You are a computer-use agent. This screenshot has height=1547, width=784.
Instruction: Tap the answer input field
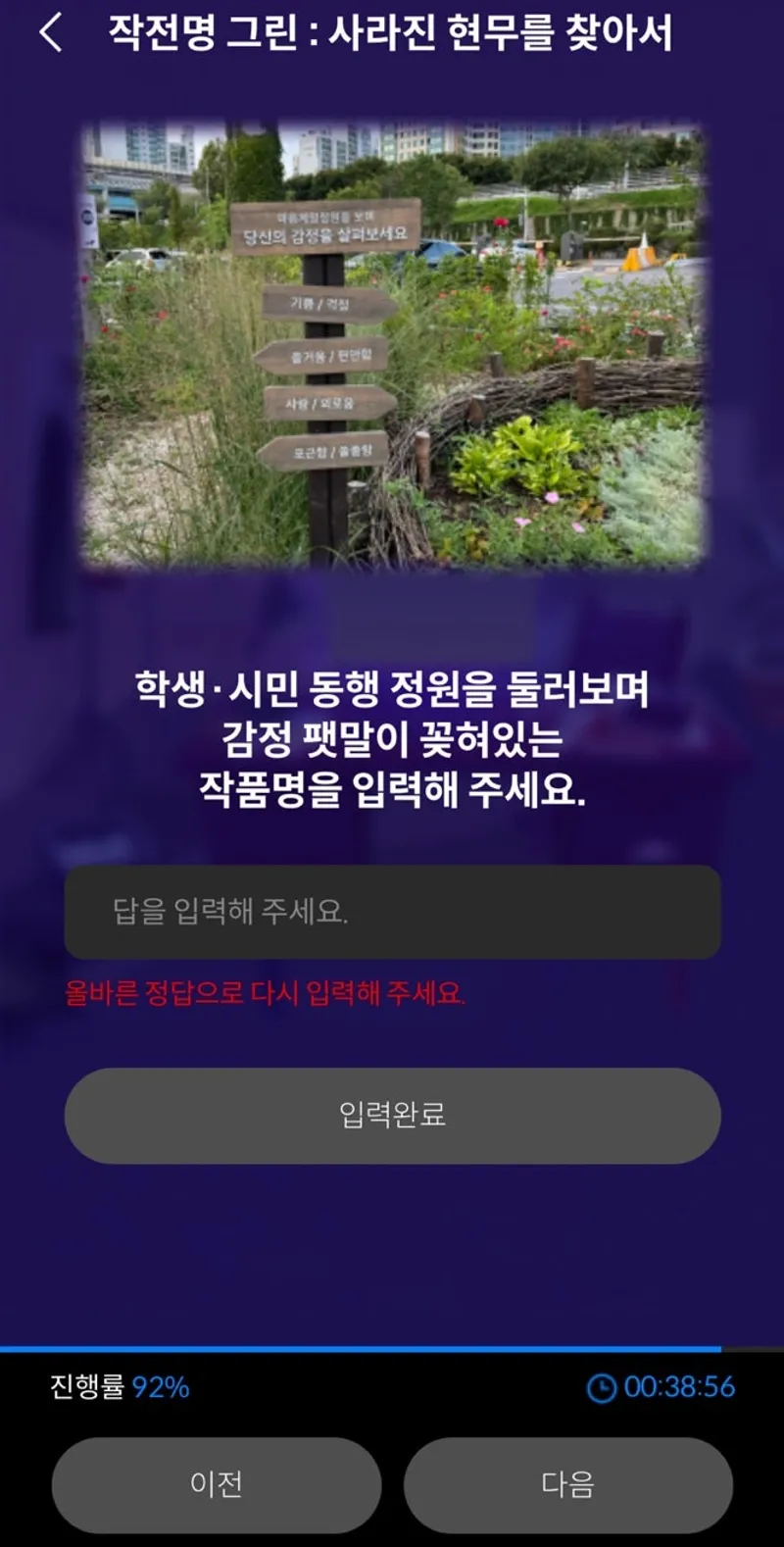pyautogui.click(x=392, y=912)
